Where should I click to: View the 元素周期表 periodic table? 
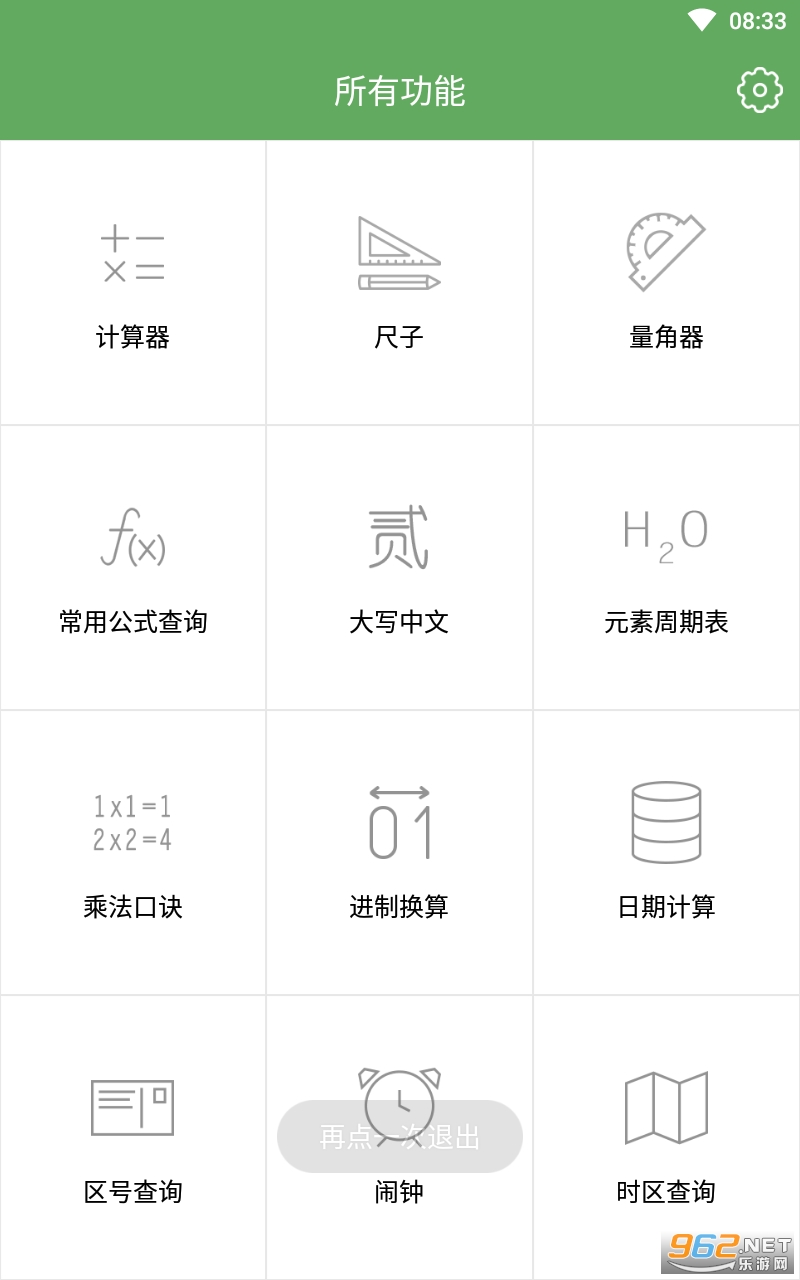(666, 565)
